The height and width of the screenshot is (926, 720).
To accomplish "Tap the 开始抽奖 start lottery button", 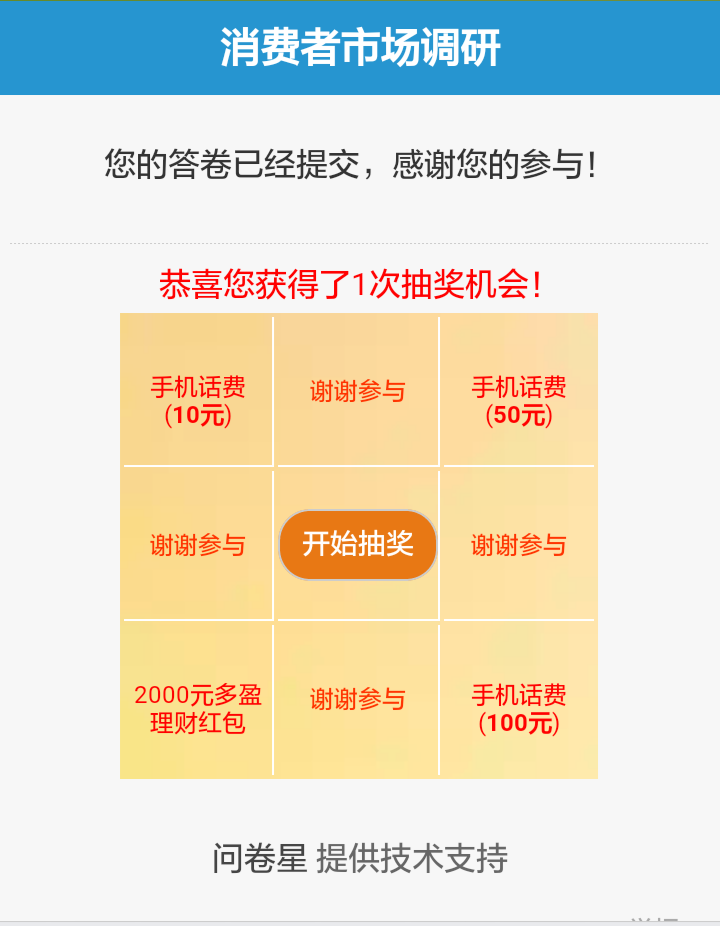I will (x=358, y=545).
